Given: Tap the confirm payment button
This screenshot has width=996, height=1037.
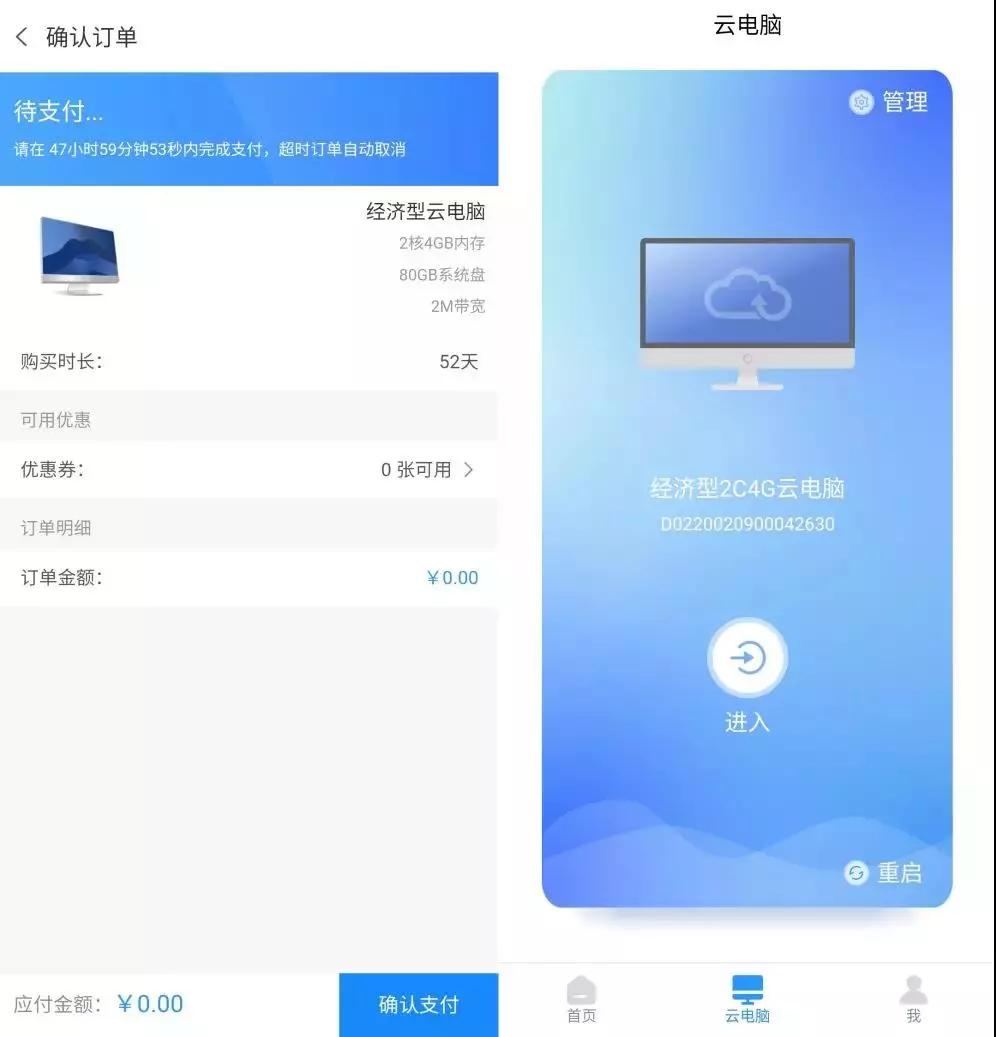Looking at the screenshot, I should click(x=418, y=1004).
